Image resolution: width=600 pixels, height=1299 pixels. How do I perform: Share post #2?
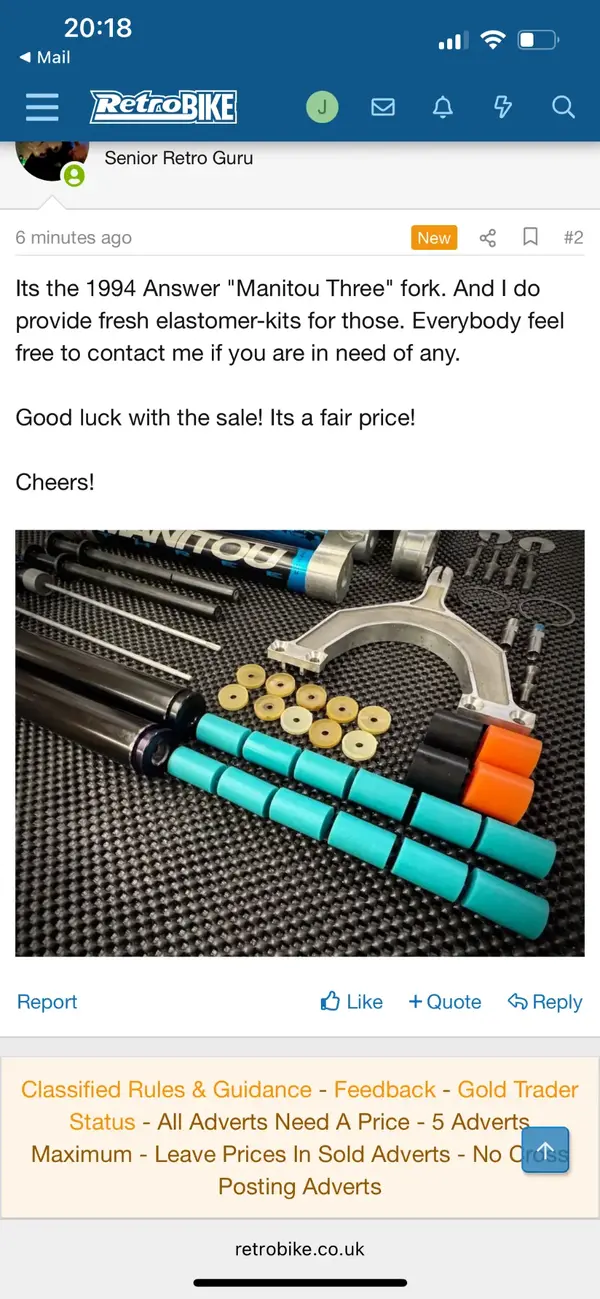pyautogui.click(x=488, y=237)
